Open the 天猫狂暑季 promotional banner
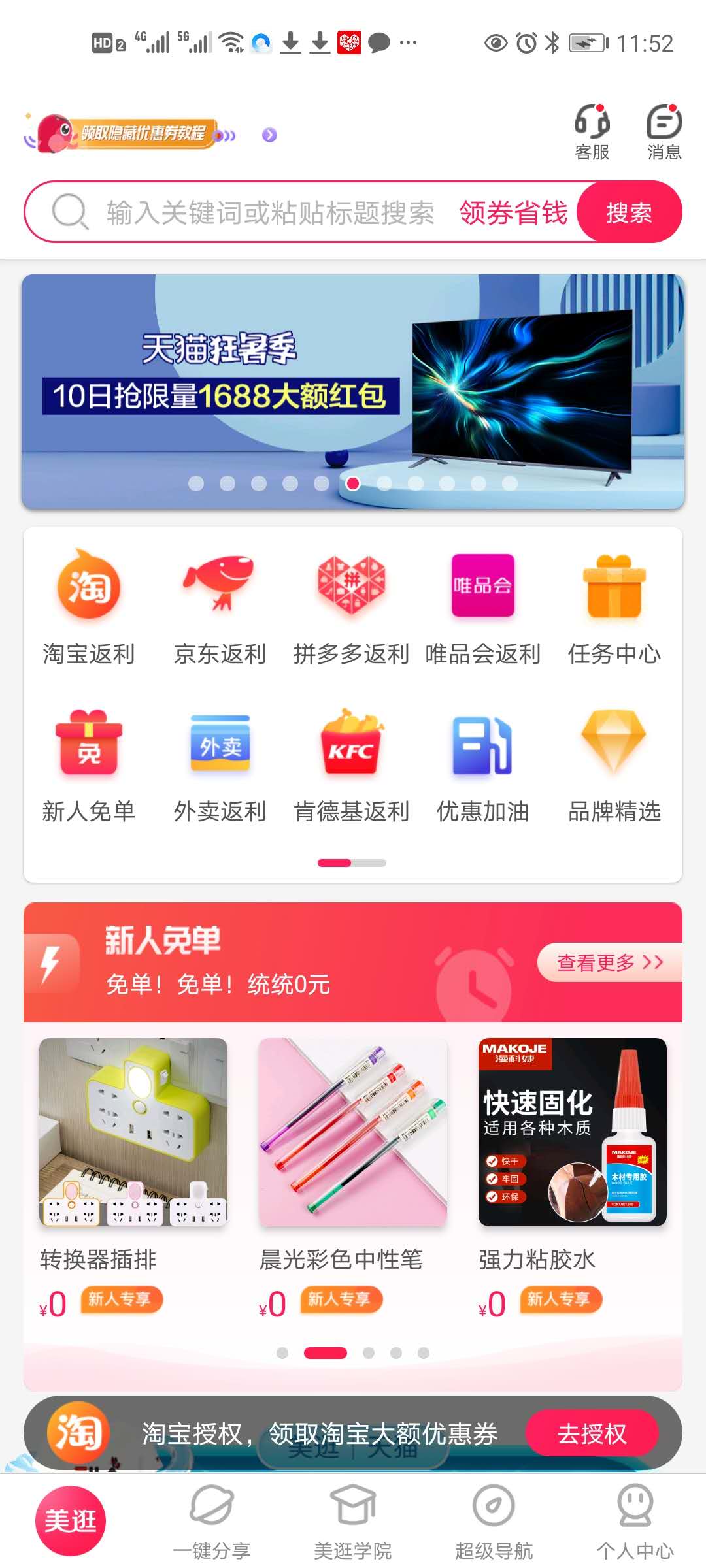 [x=353, y=391]
